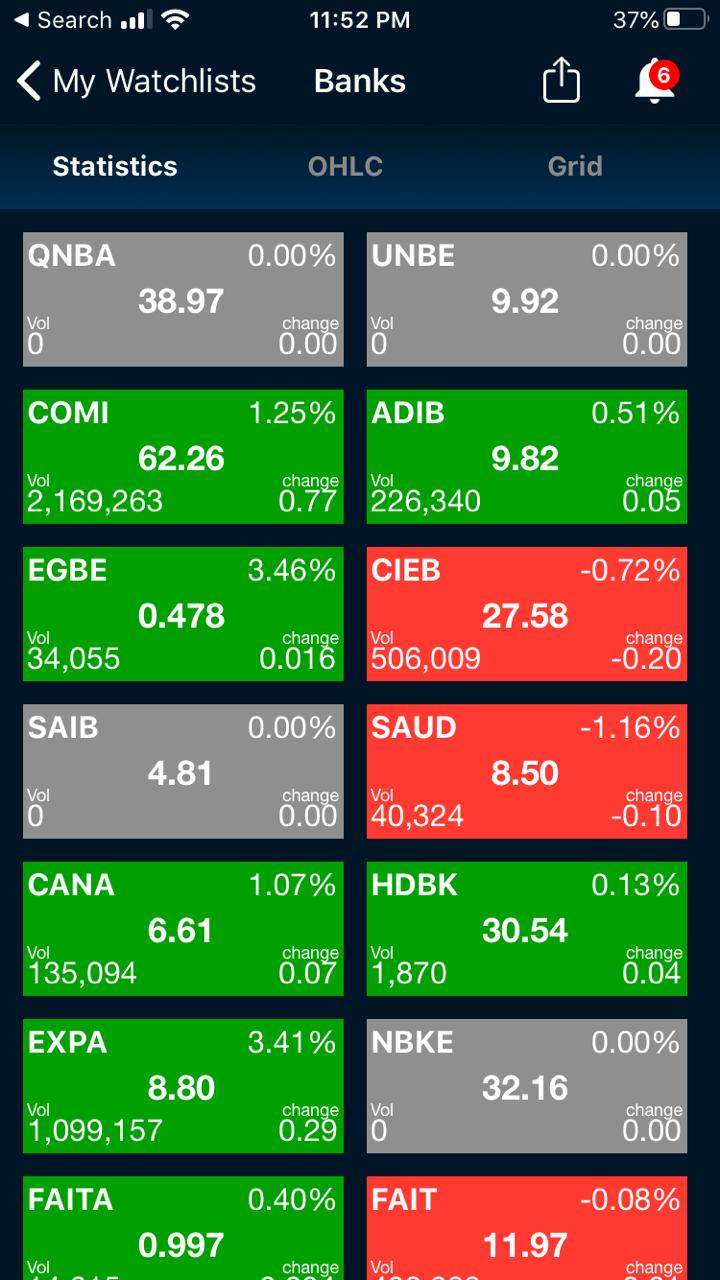Open the SAIB stock tile
This screenshot has height=1280, width=720.
pos(183,771)
